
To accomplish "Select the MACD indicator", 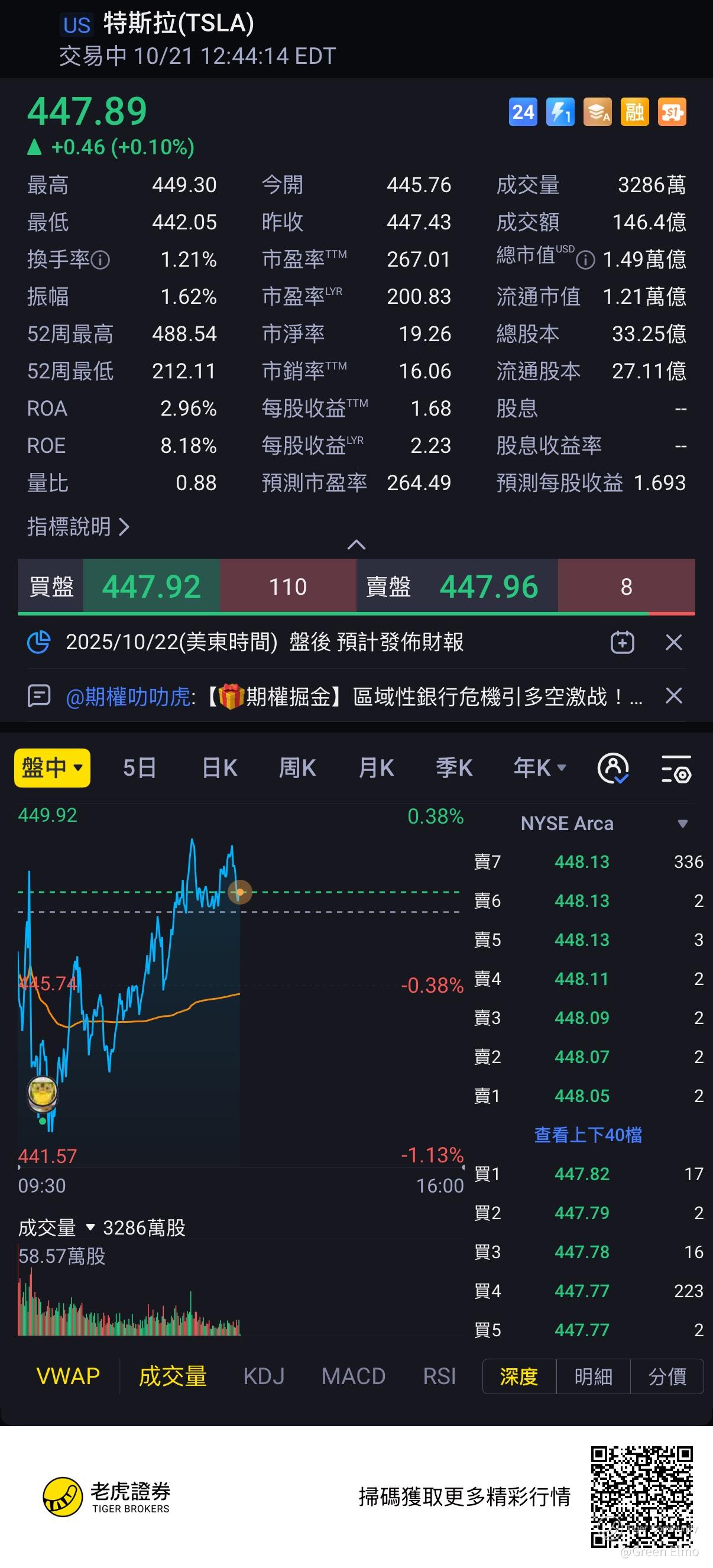I will tap(353, 1376).
